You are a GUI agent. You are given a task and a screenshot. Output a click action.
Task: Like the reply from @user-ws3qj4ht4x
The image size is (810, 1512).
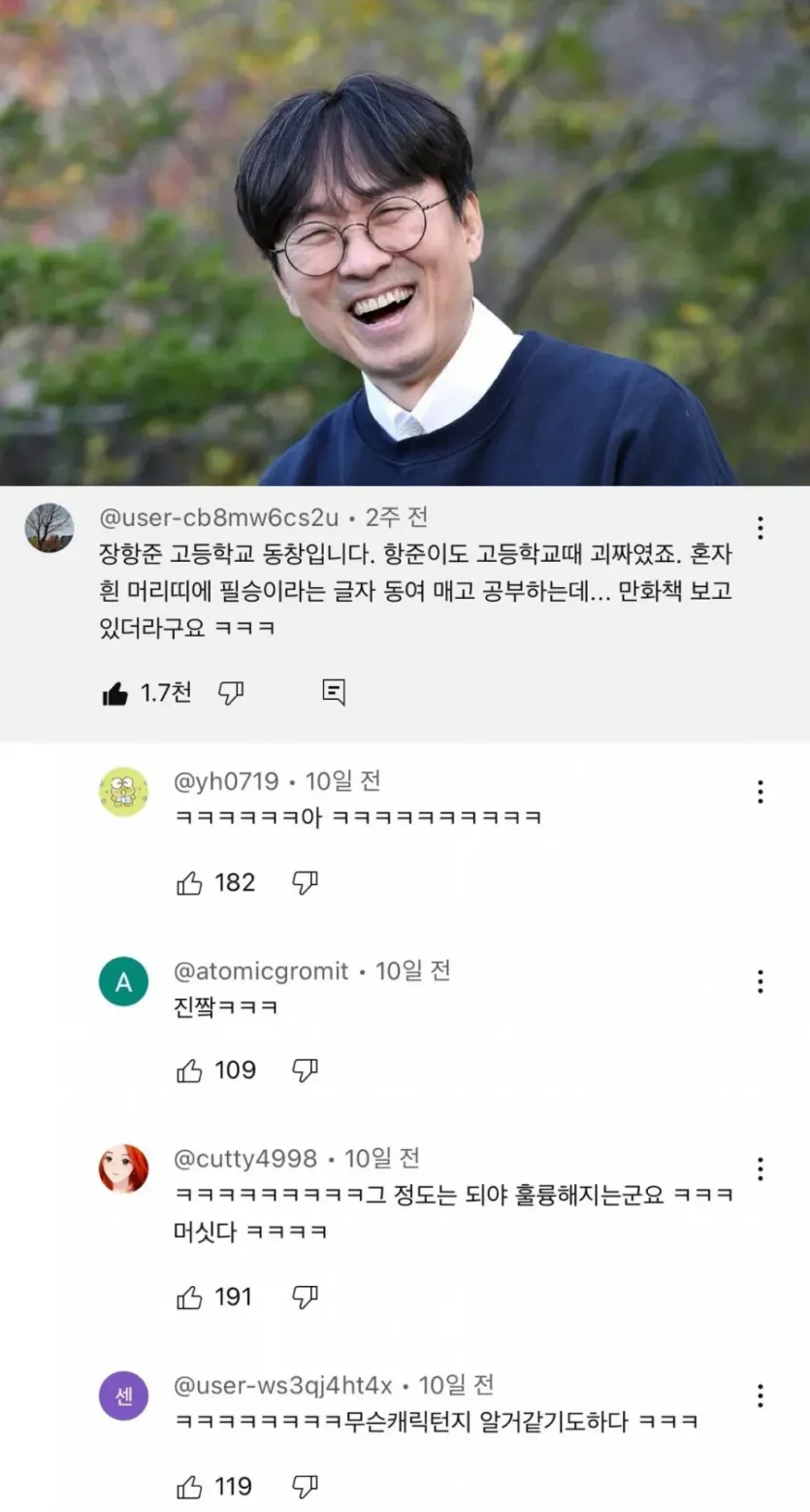click(x=189, y=1487)
